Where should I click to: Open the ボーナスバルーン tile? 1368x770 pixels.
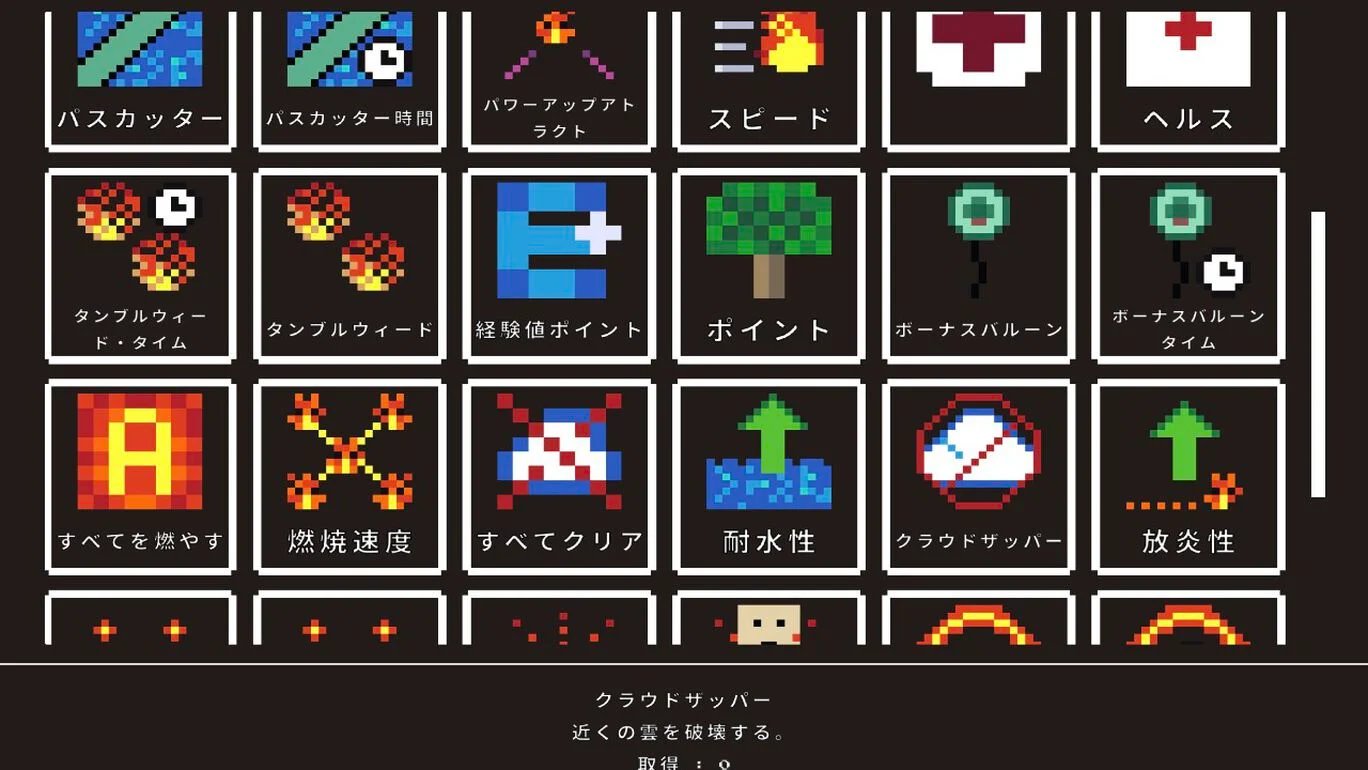(978, 266)
